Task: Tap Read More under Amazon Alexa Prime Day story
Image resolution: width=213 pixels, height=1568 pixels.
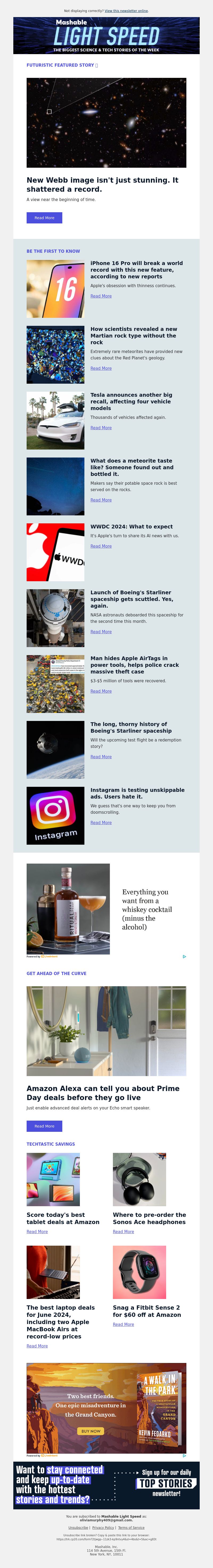Action: click(x=44, y=1127)
